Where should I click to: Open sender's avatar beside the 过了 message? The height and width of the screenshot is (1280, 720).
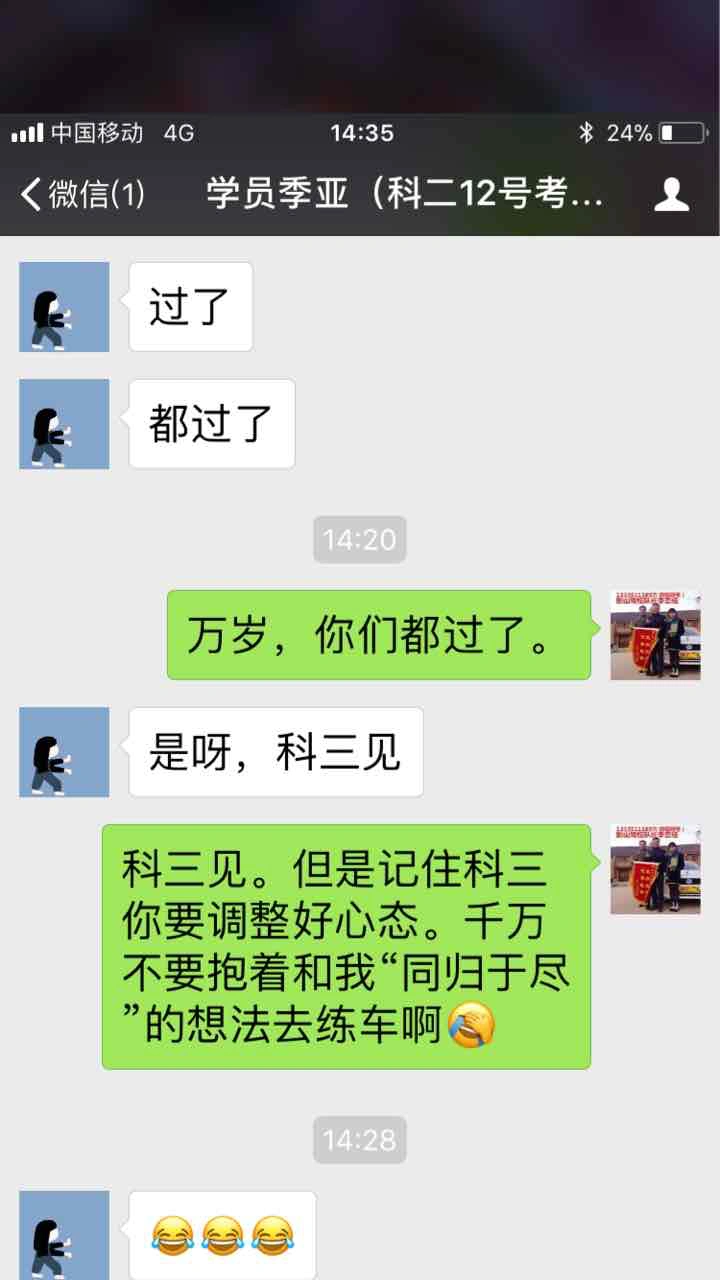click(64, 307)
